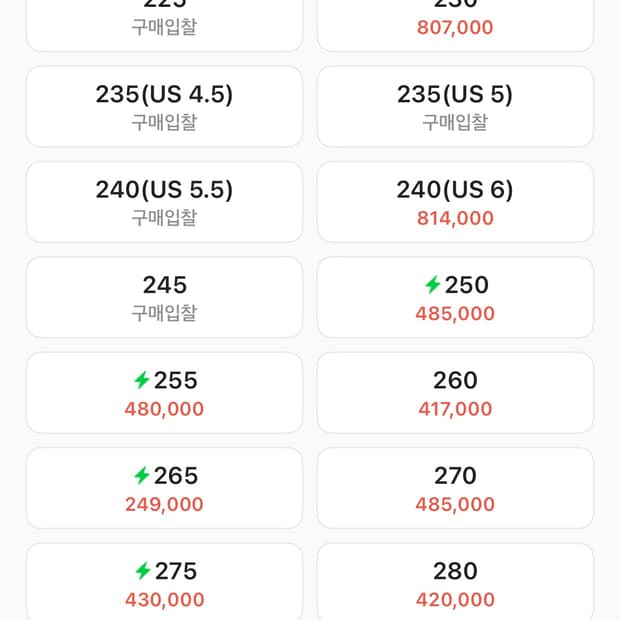Select size 250 with fast delivery
The height and width of the screenshot is (620, 620).
pos(455,298)
